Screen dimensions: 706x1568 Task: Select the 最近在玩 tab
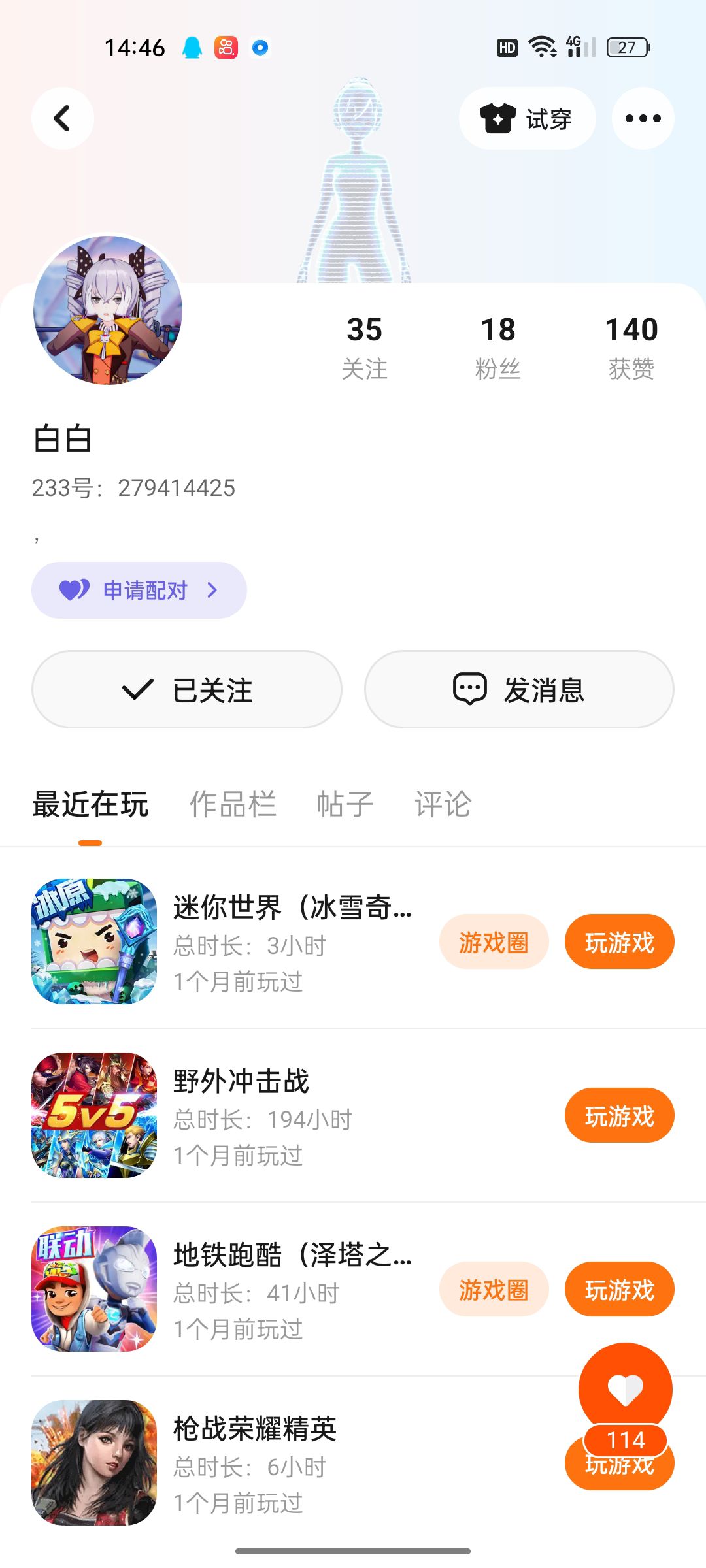(90, 804)
